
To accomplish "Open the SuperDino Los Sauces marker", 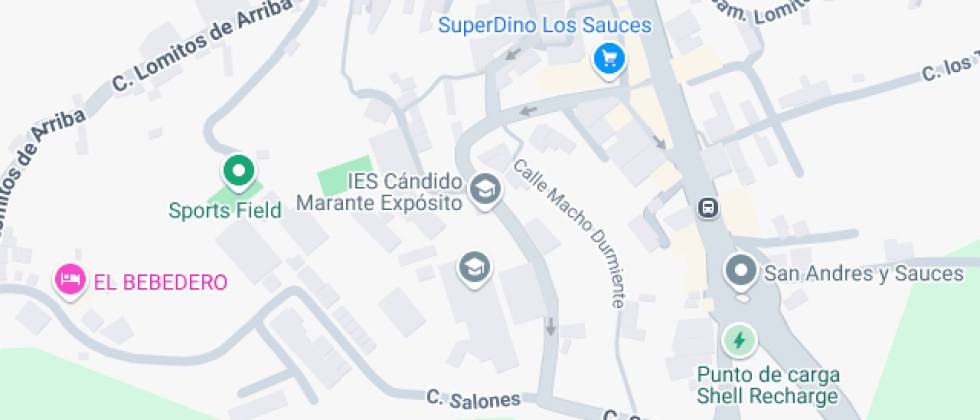I will pos(608,59).
